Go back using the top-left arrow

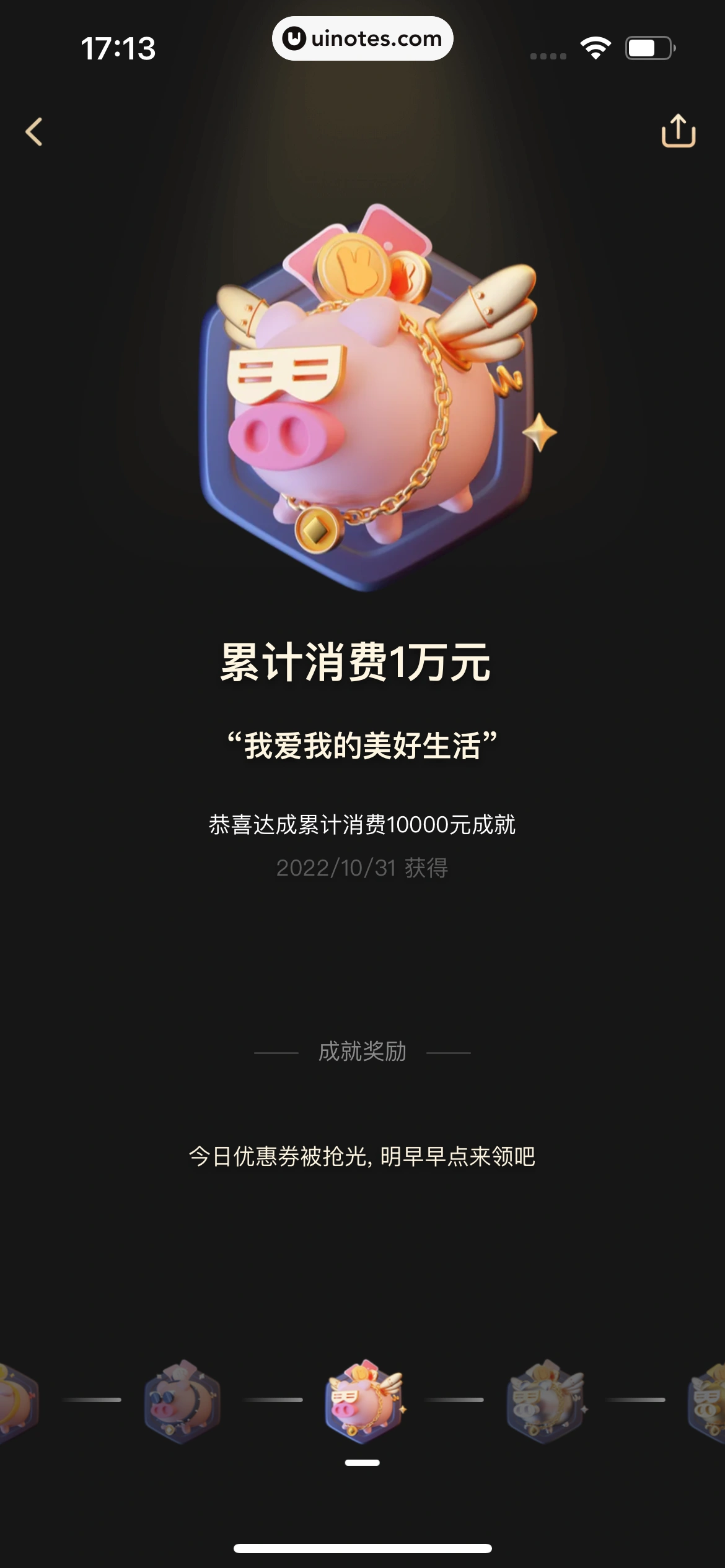34,132
